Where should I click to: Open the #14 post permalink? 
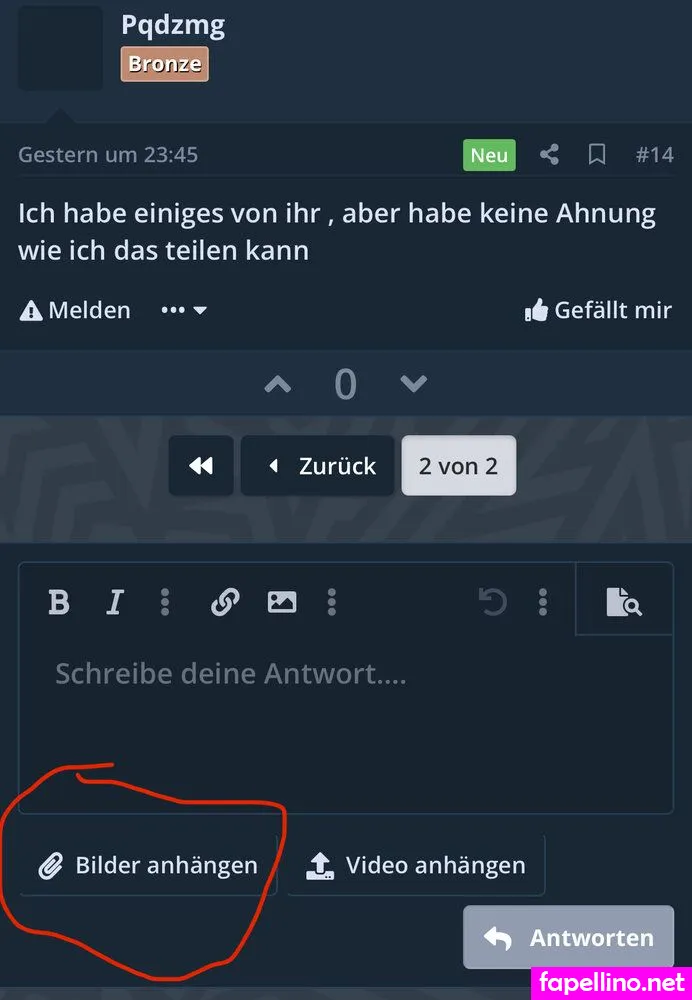pos(654,155)
